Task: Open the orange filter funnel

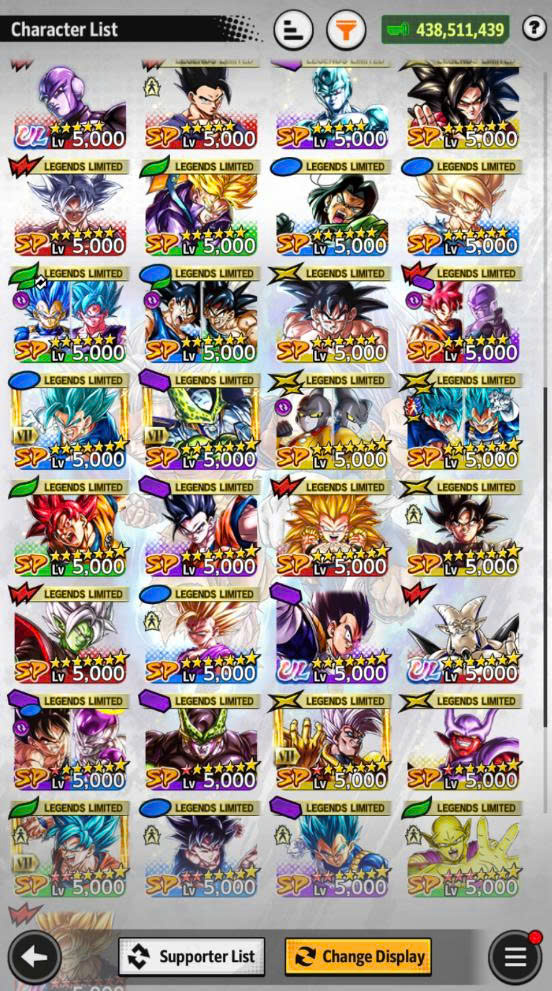Action: [x=345, y=30]
